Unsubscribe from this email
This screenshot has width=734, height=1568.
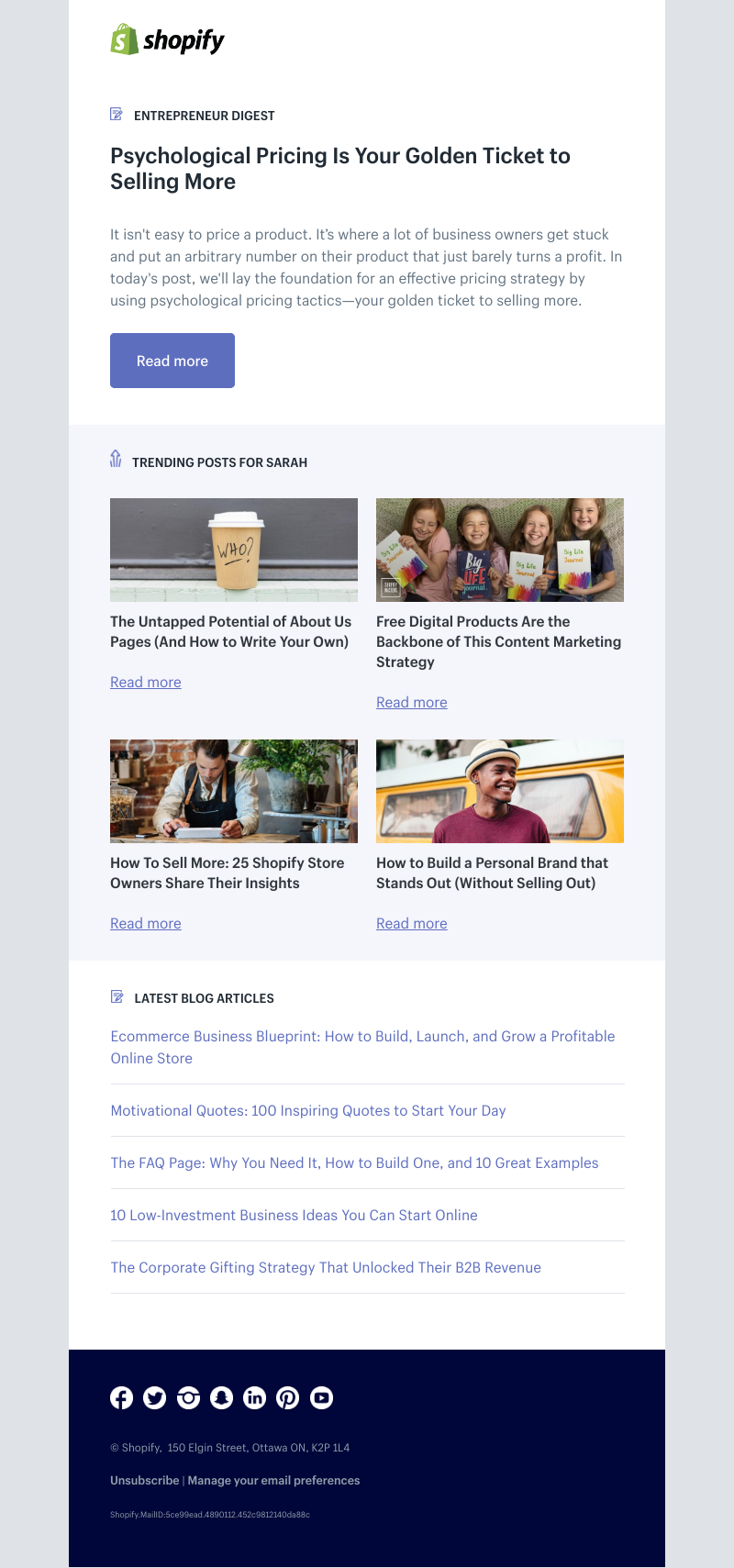click(144, 1480)
